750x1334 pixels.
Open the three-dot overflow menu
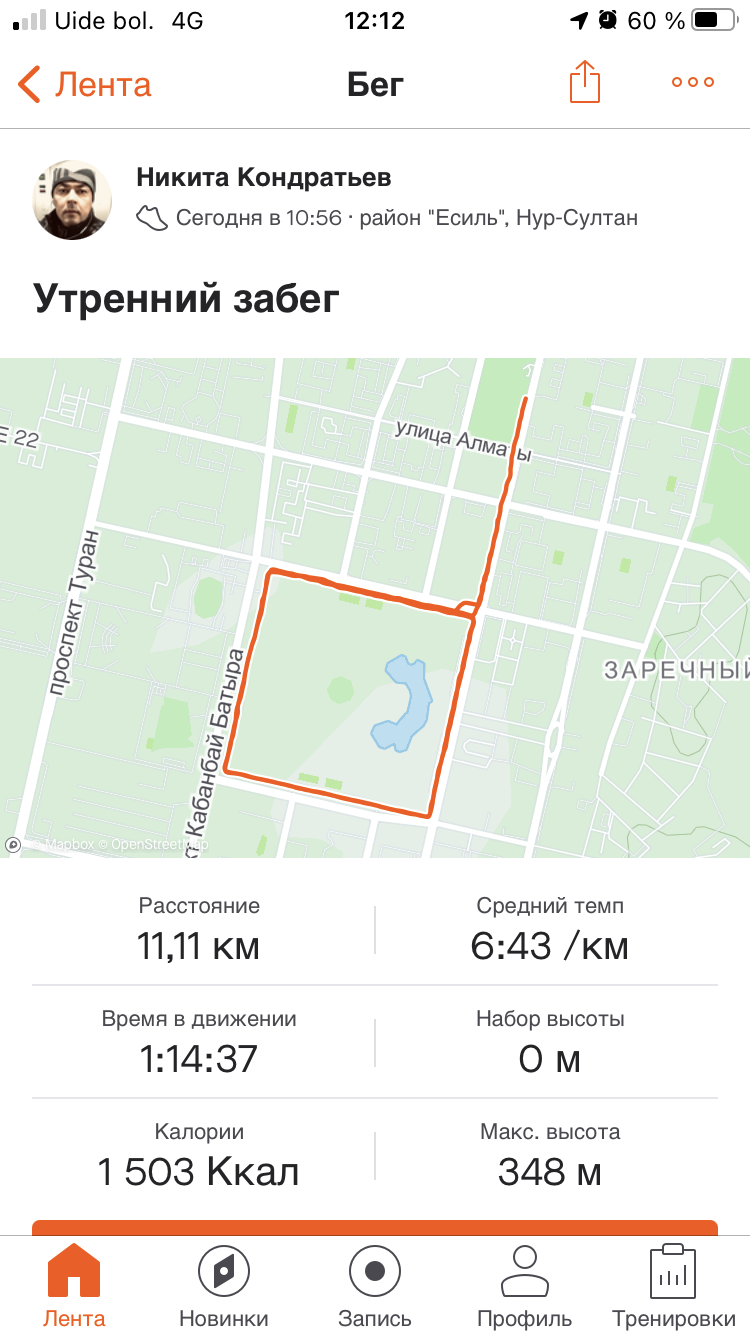tap(692, 83)
